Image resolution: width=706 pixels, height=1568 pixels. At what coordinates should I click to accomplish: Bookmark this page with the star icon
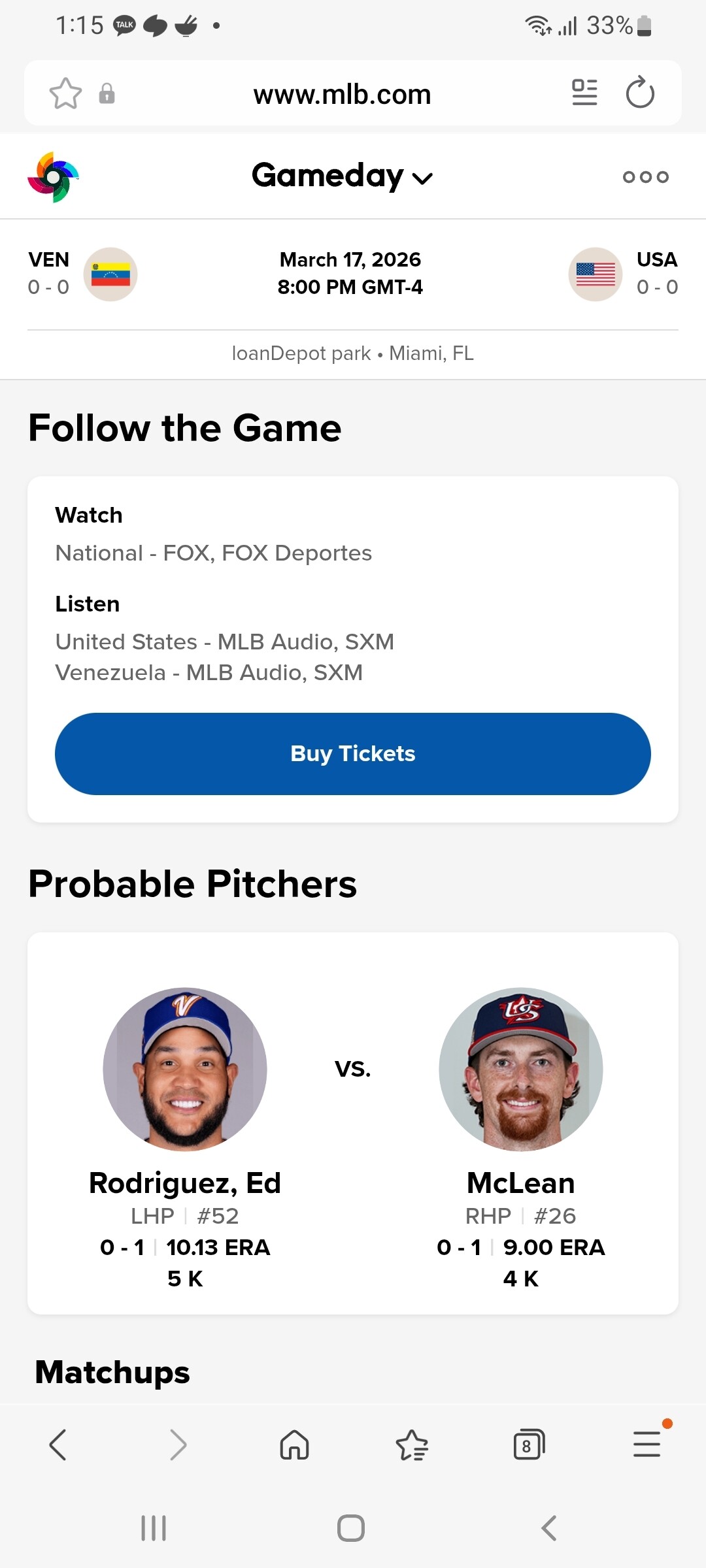(65, 93)
